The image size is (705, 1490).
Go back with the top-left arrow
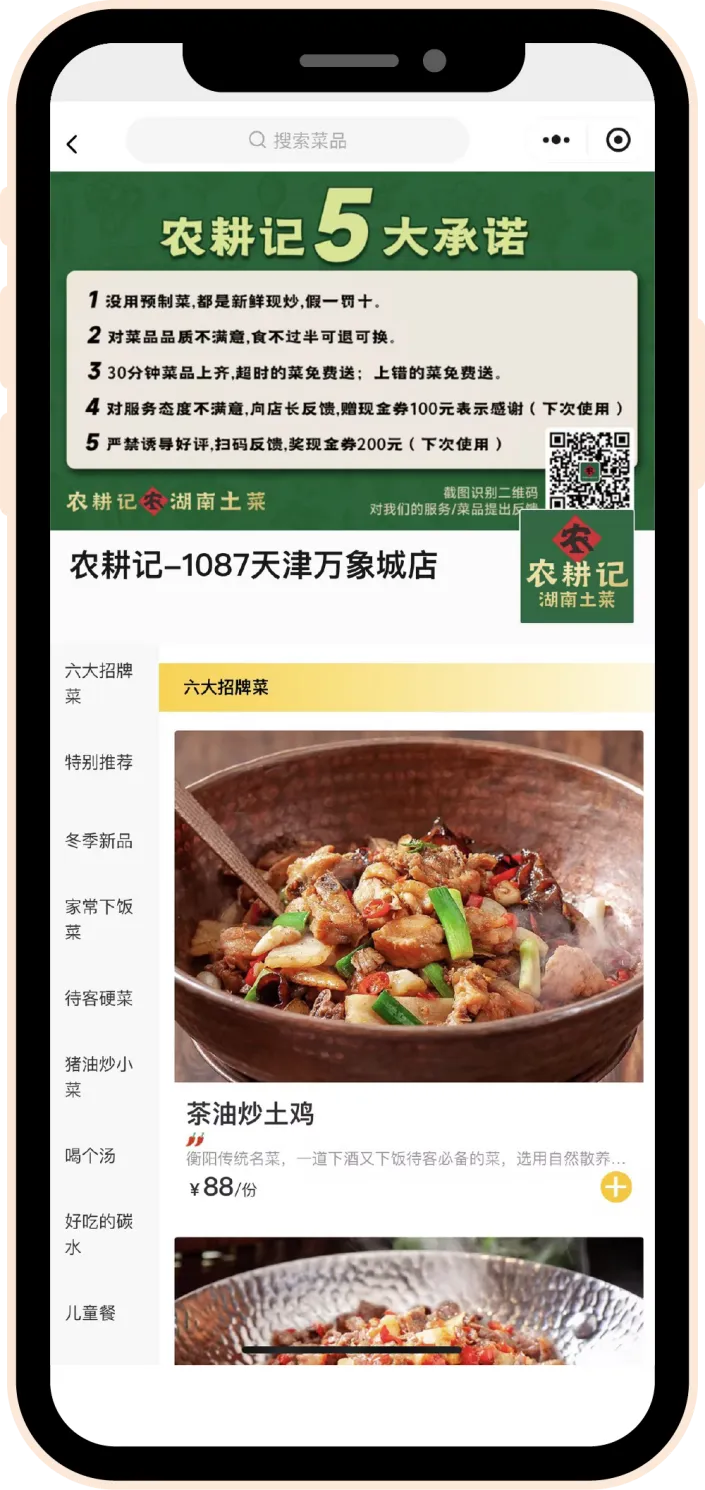72,144
